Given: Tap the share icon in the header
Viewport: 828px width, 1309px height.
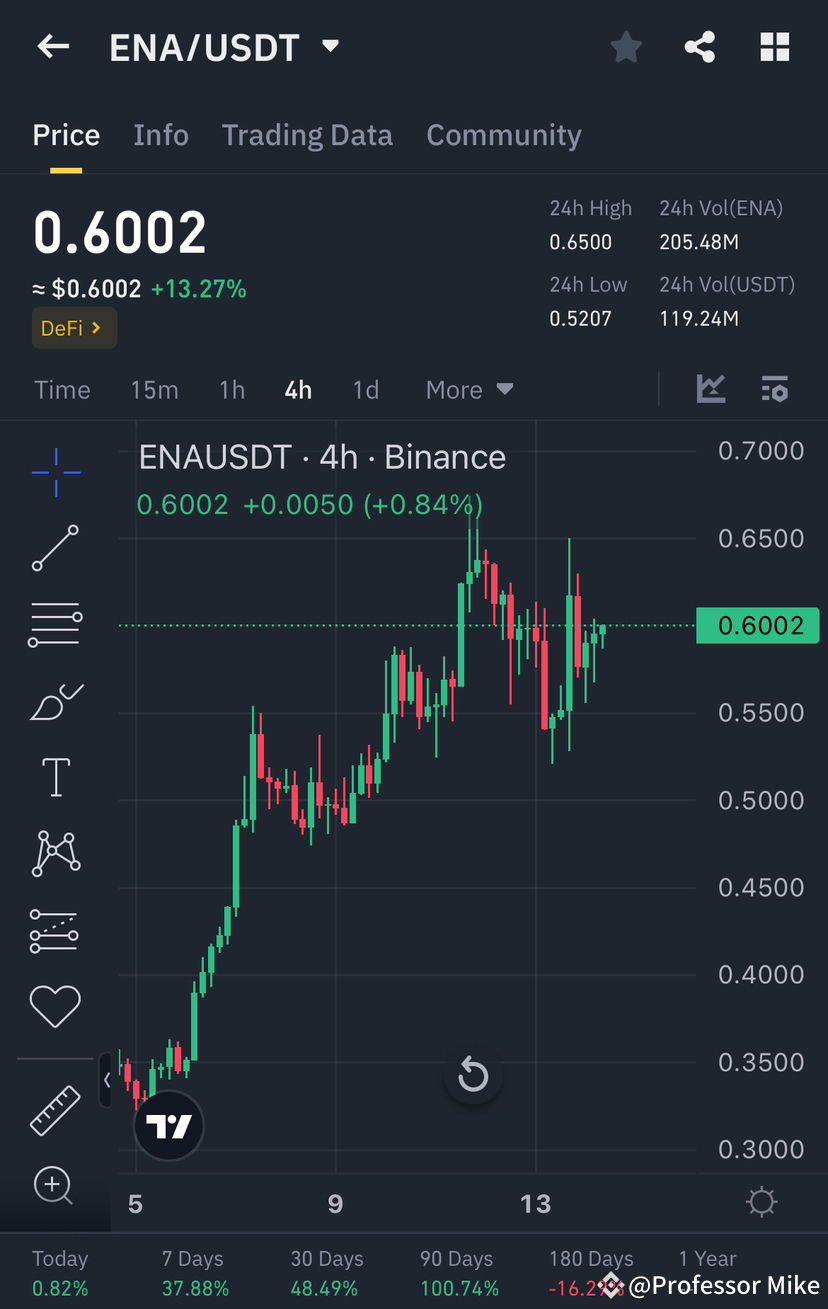Looking at the screenshot, I should [699, 46].
